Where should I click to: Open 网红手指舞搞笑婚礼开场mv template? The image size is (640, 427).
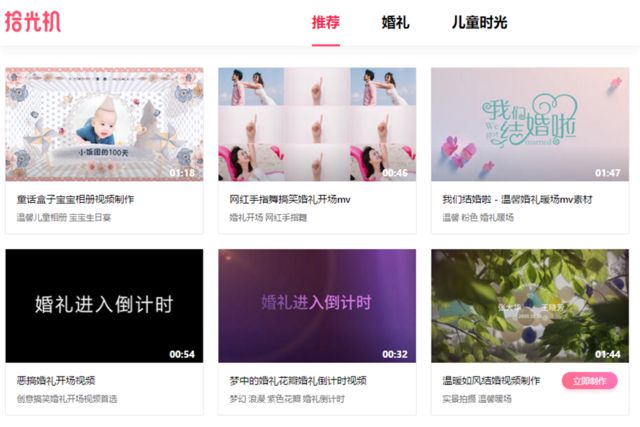(317, 125)
